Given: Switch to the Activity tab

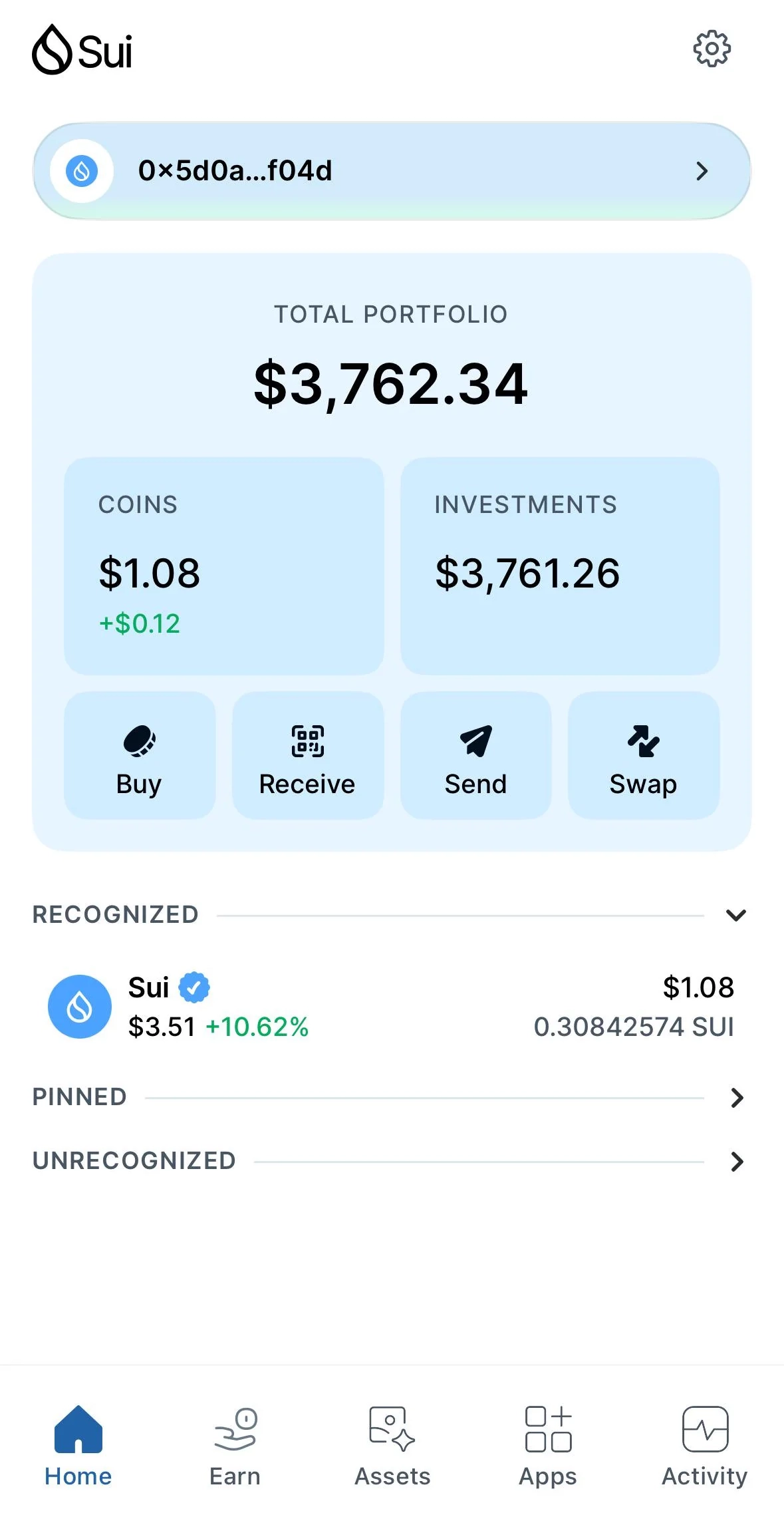Looking at the screenshot, I should point(705,1445).
